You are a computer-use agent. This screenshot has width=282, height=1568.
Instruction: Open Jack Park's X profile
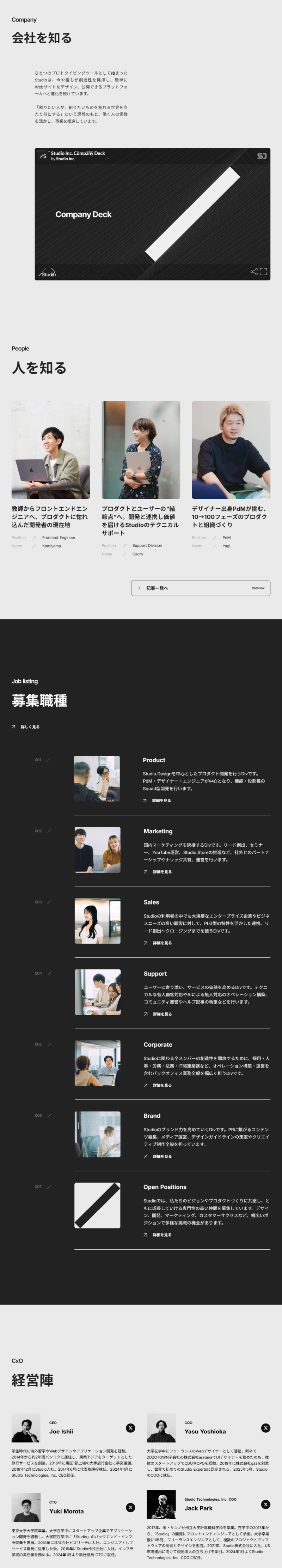(265, 1505)
